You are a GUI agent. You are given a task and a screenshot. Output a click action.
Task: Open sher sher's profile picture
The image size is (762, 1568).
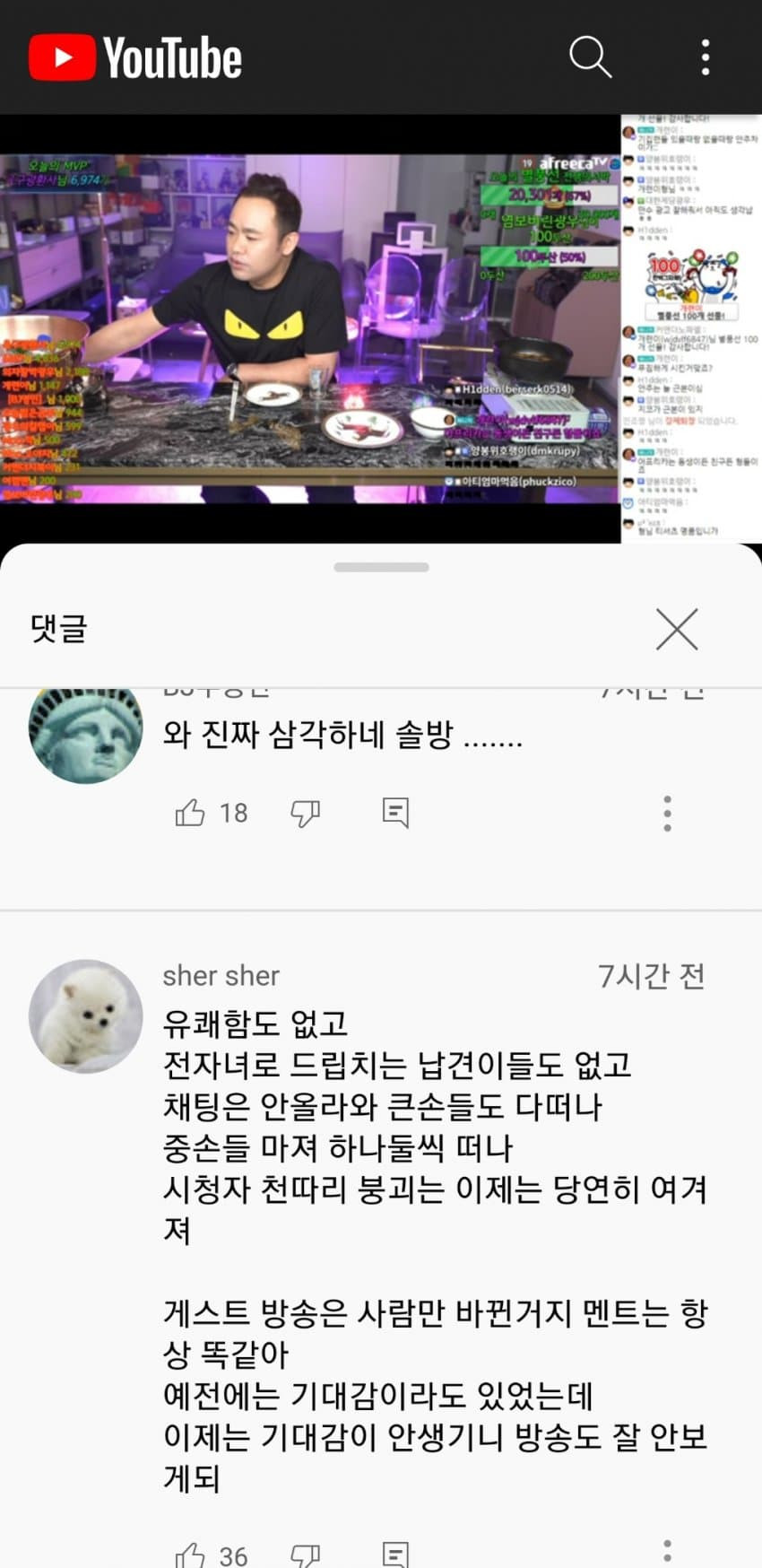(86, 1015)
